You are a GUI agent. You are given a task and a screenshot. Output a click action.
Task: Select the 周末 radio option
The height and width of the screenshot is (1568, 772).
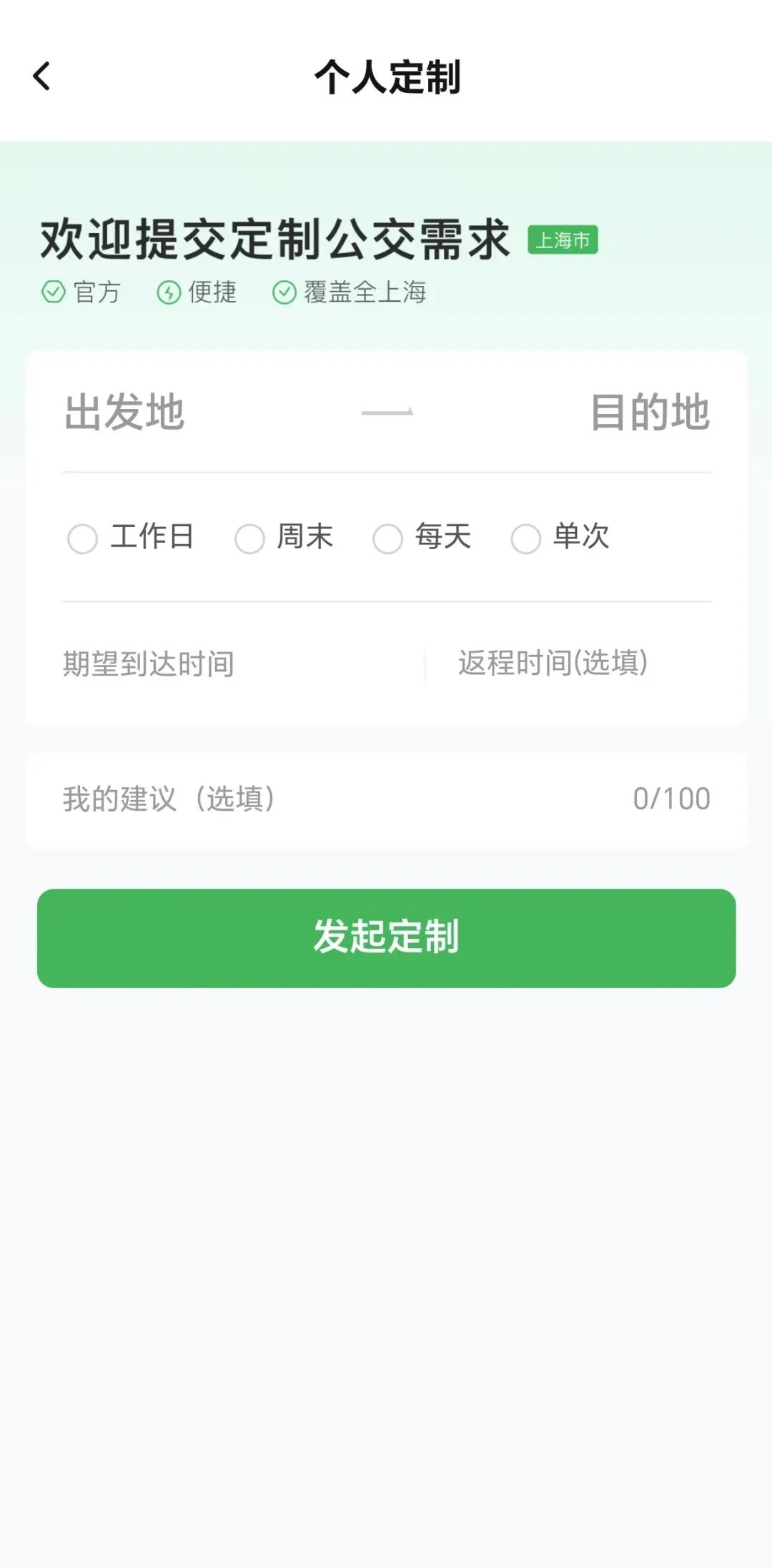click(250, 538)
